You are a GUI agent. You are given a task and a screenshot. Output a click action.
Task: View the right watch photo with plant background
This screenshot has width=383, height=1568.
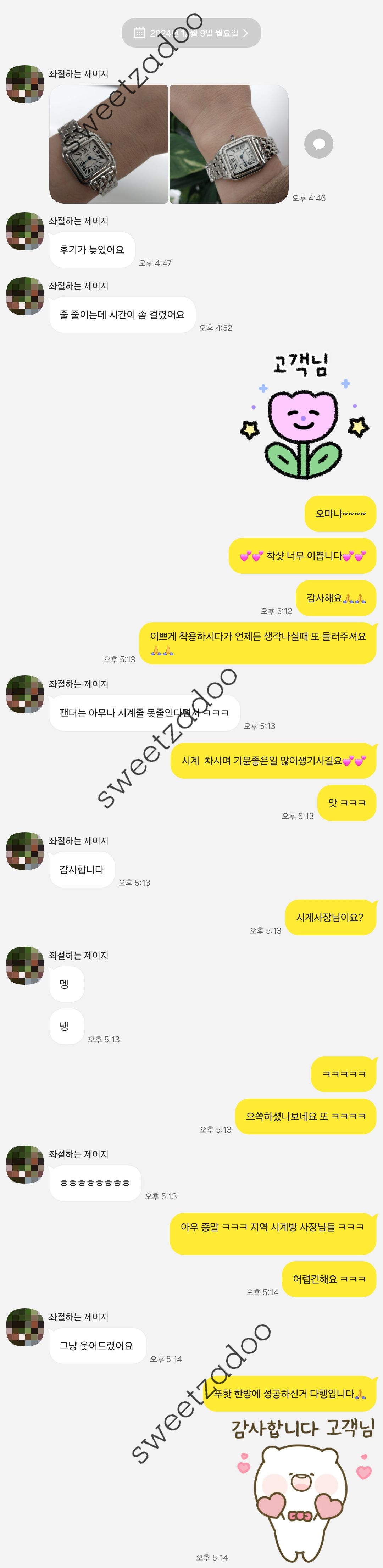[228, 144]
